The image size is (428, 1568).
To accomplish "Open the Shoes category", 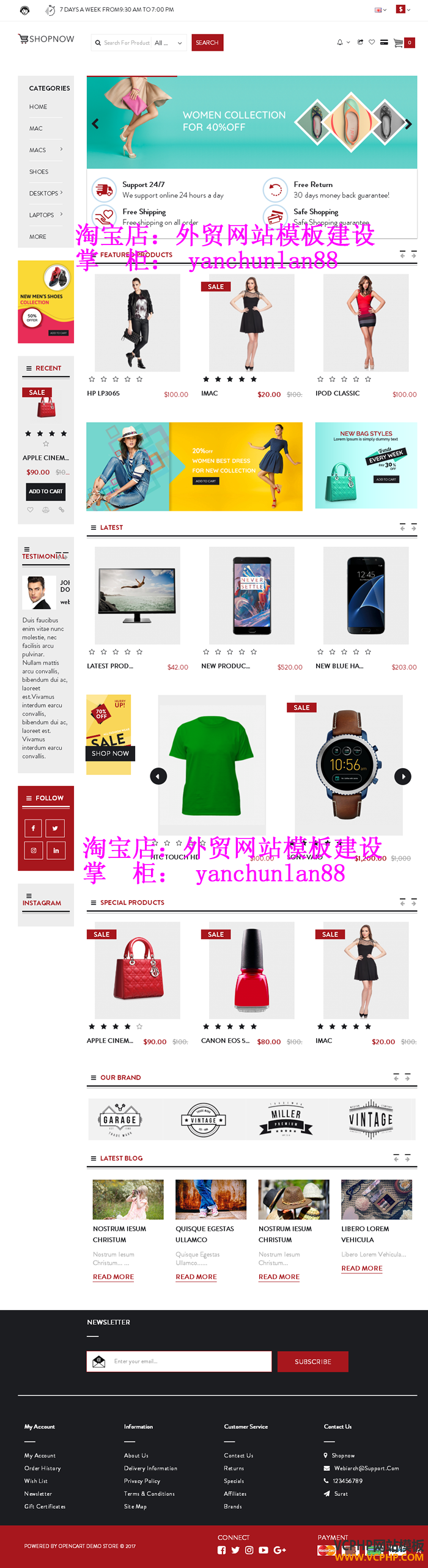I will [x=39, y=172].
